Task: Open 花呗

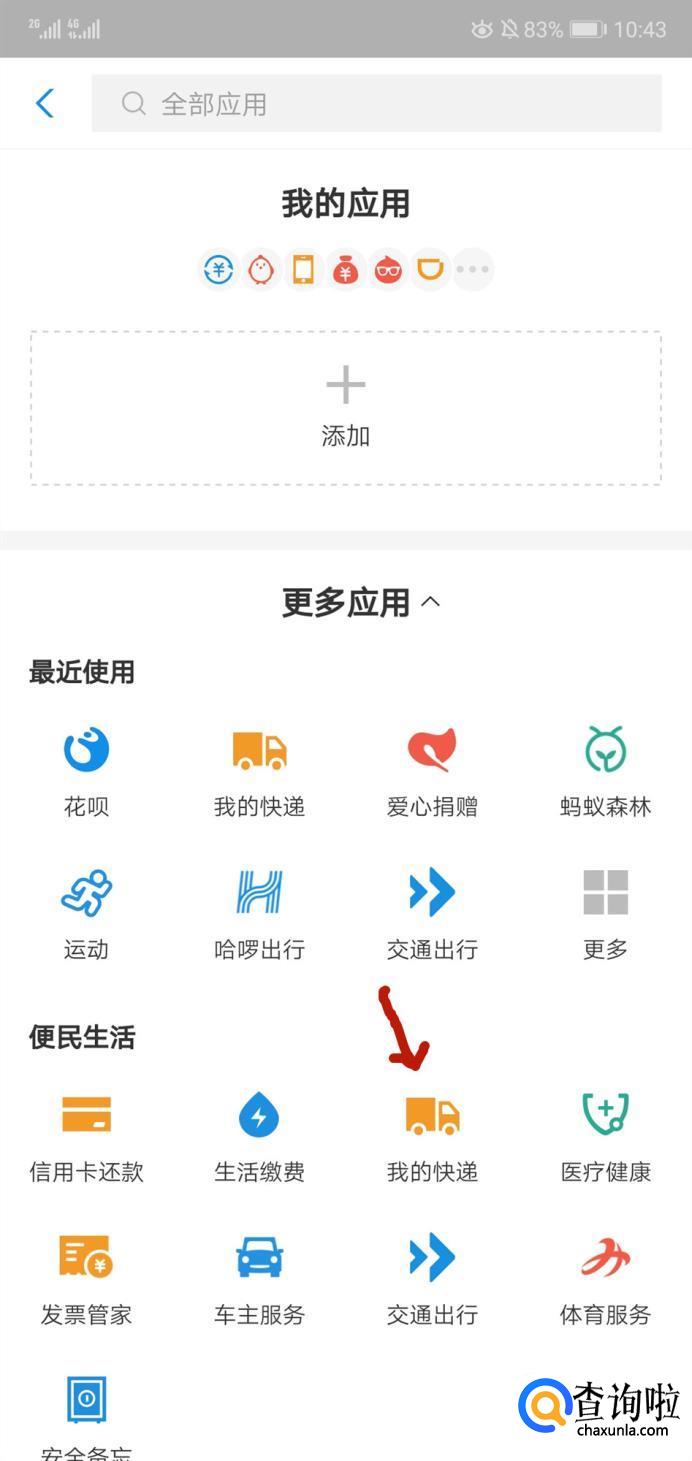Action: pyautogui.click(x=86, y=772)
